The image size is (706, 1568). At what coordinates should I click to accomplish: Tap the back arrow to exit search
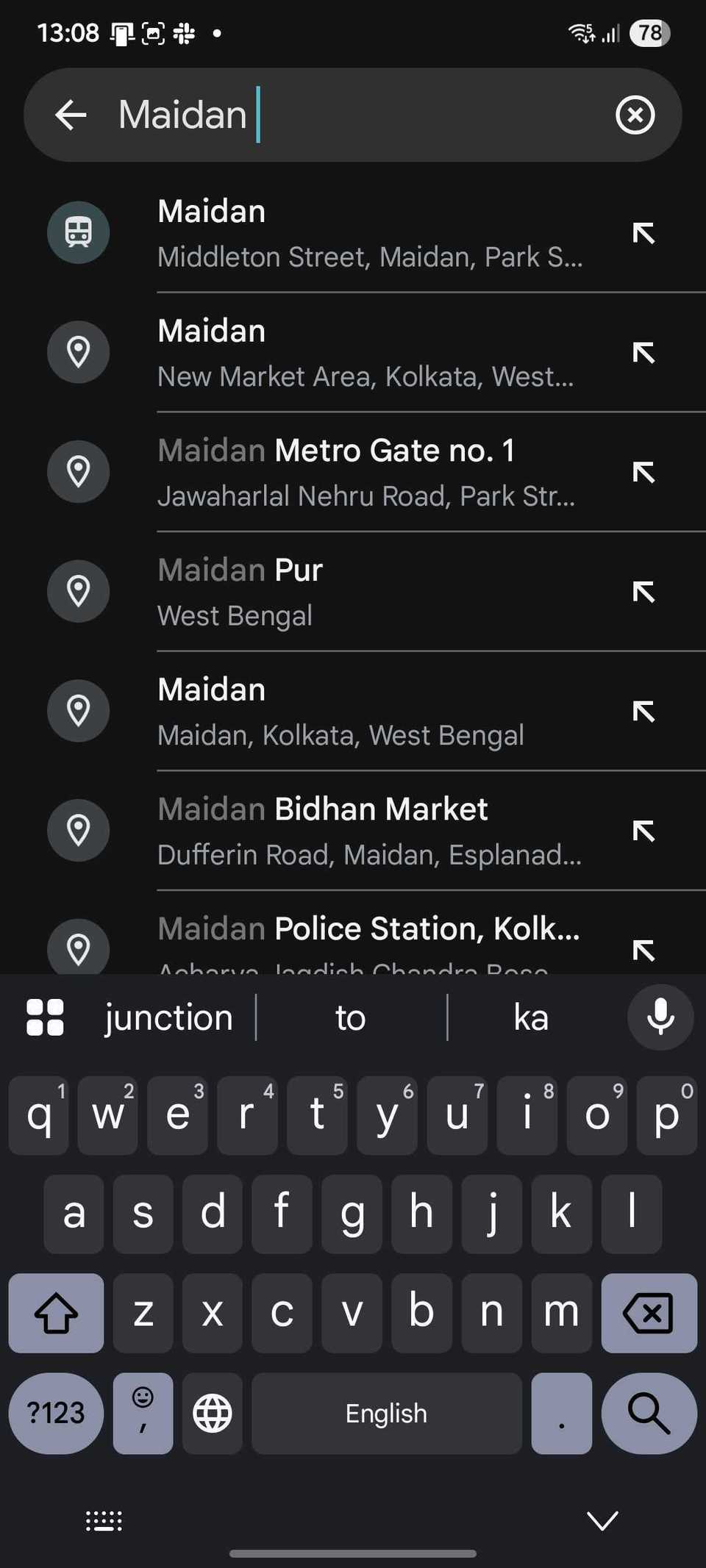[x=71, y=115]
